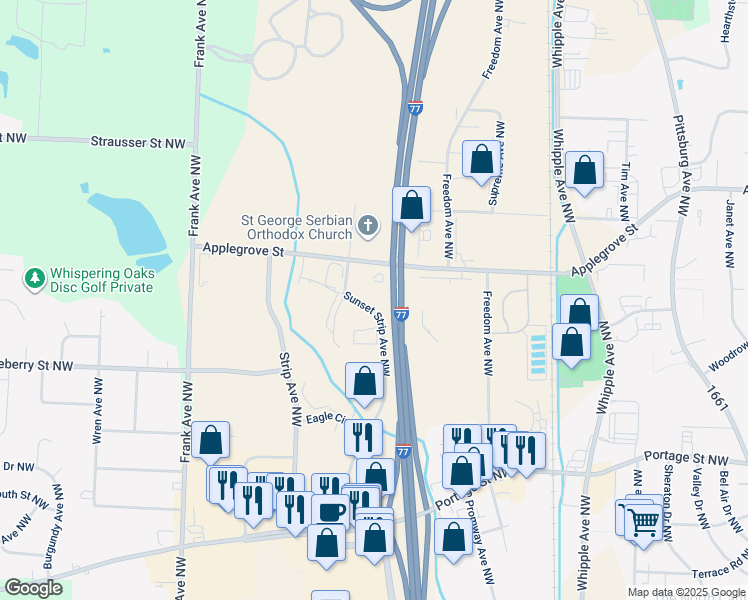Open Whispering Oaks Disc Golf park pin

point(34,279)
